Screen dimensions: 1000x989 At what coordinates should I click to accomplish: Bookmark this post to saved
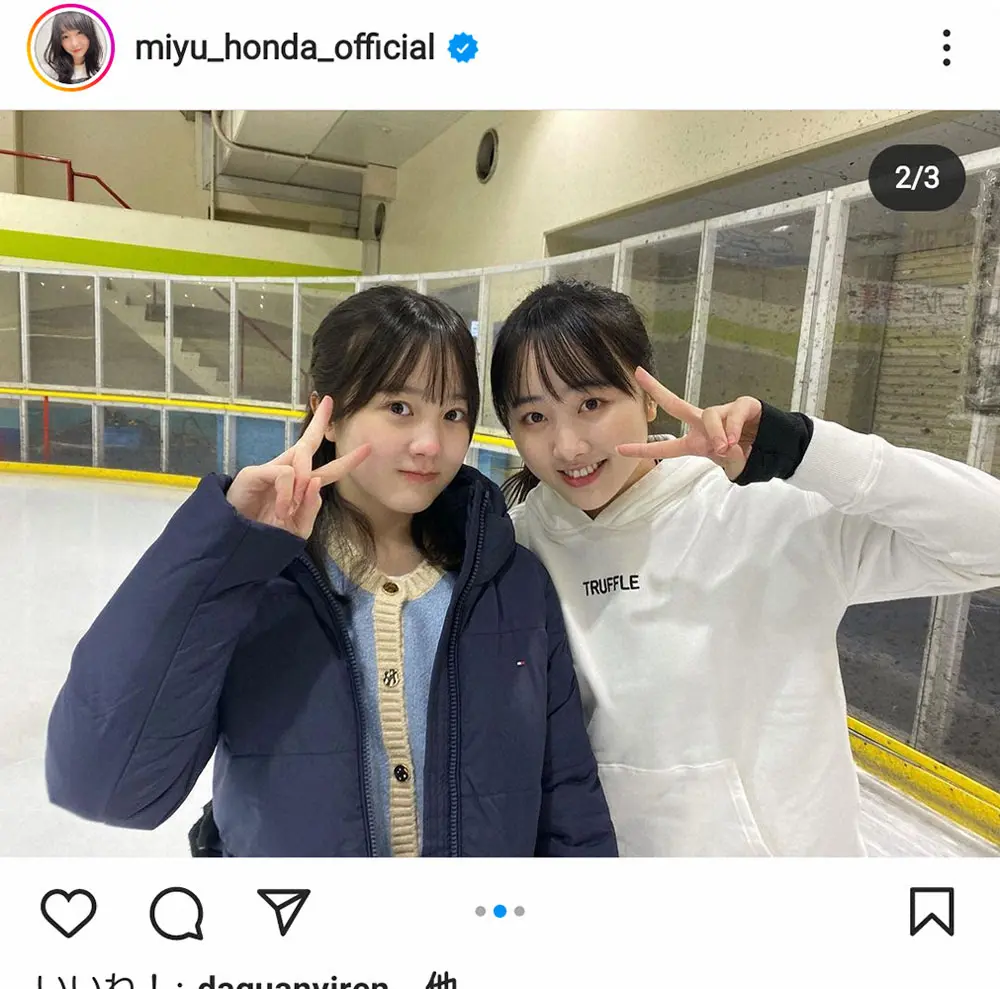click(x=931, y=912)
